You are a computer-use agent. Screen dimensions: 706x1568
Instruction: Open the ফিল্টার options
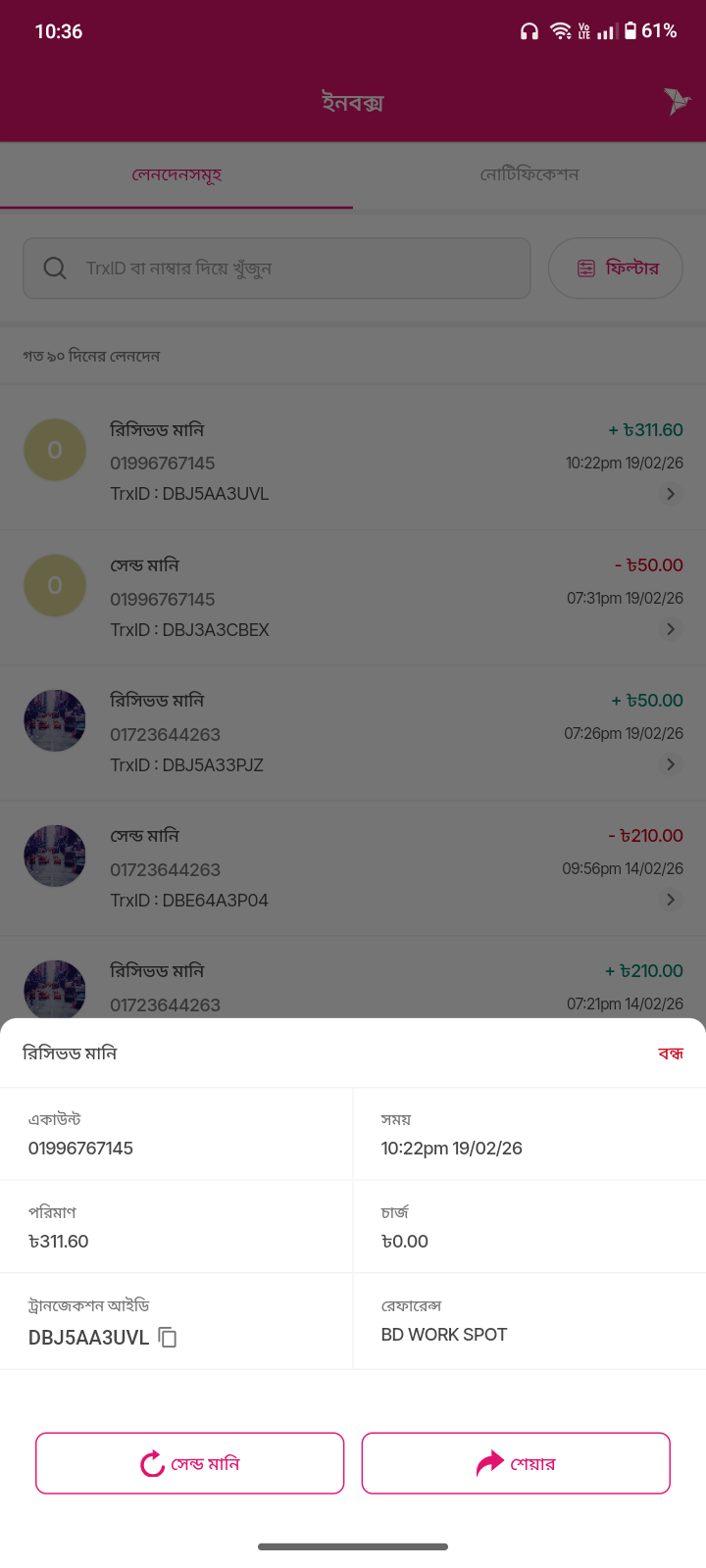[616, 268]
